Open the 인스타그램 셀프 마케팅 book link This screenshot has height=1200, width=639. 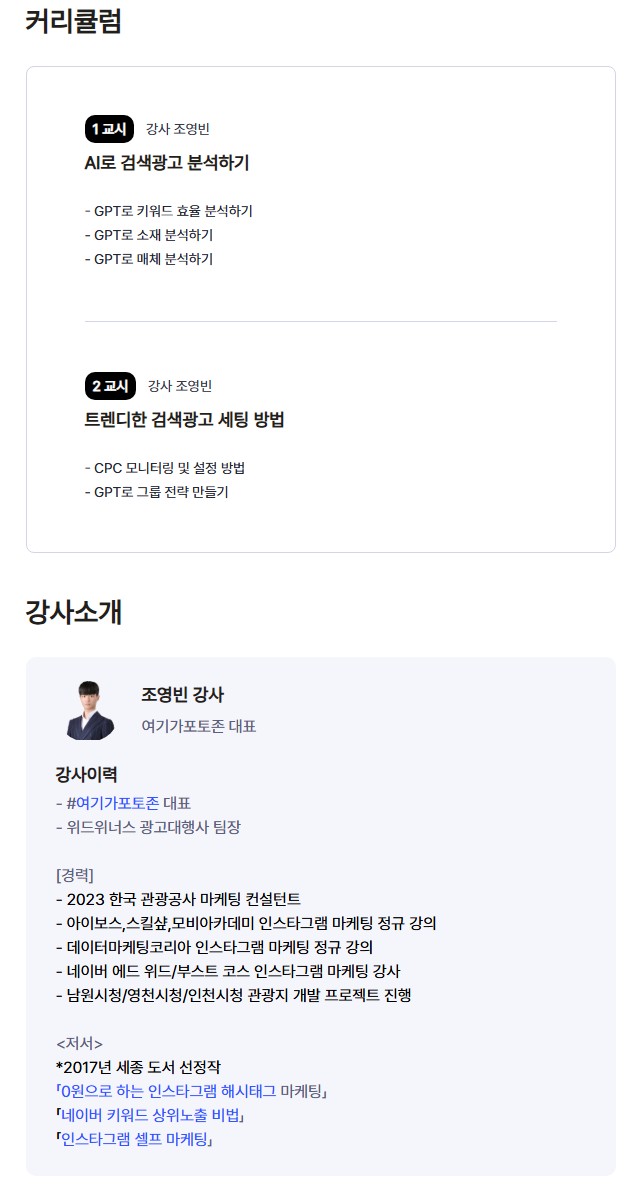[x=135, y=1139]
